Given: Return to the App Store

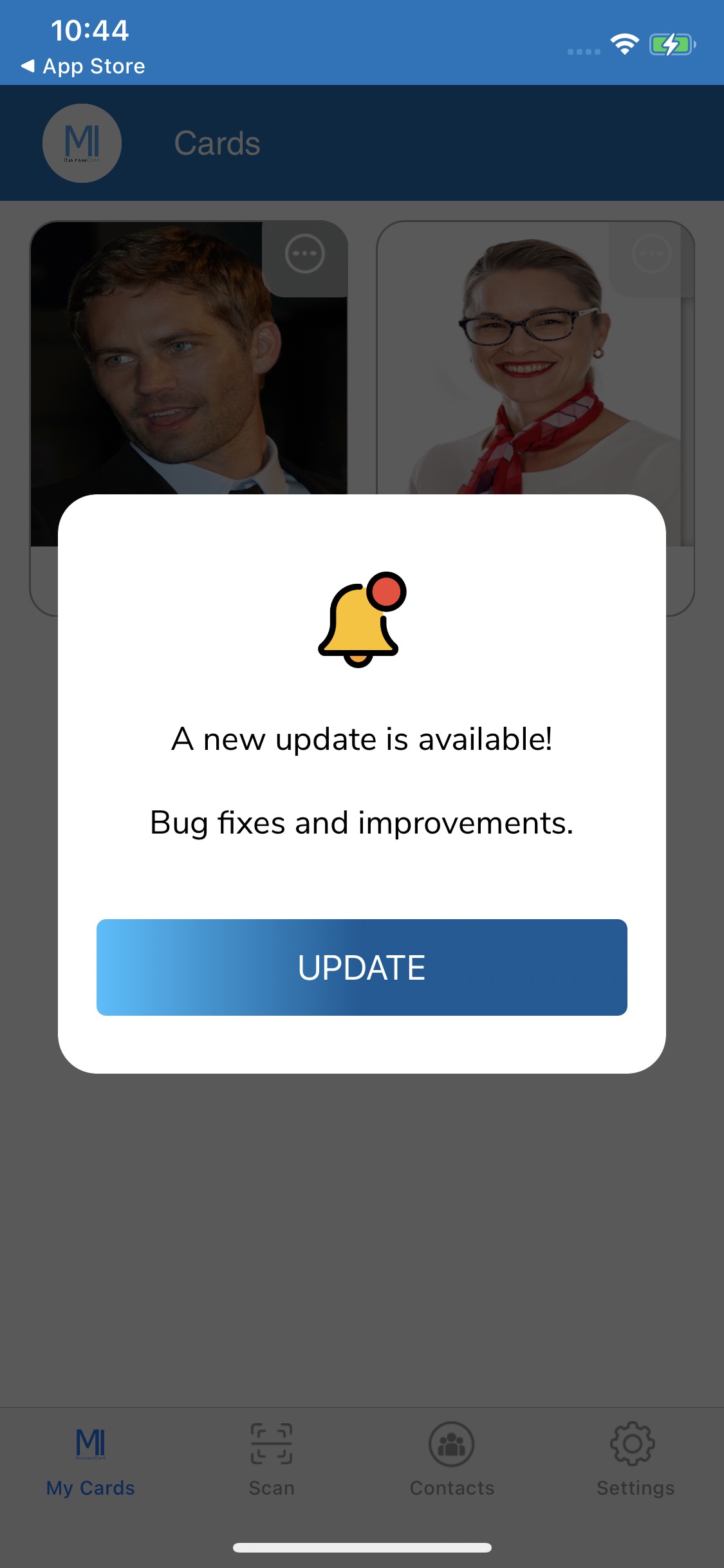Looking at the screenshot, I should click(x=84, y=66).
